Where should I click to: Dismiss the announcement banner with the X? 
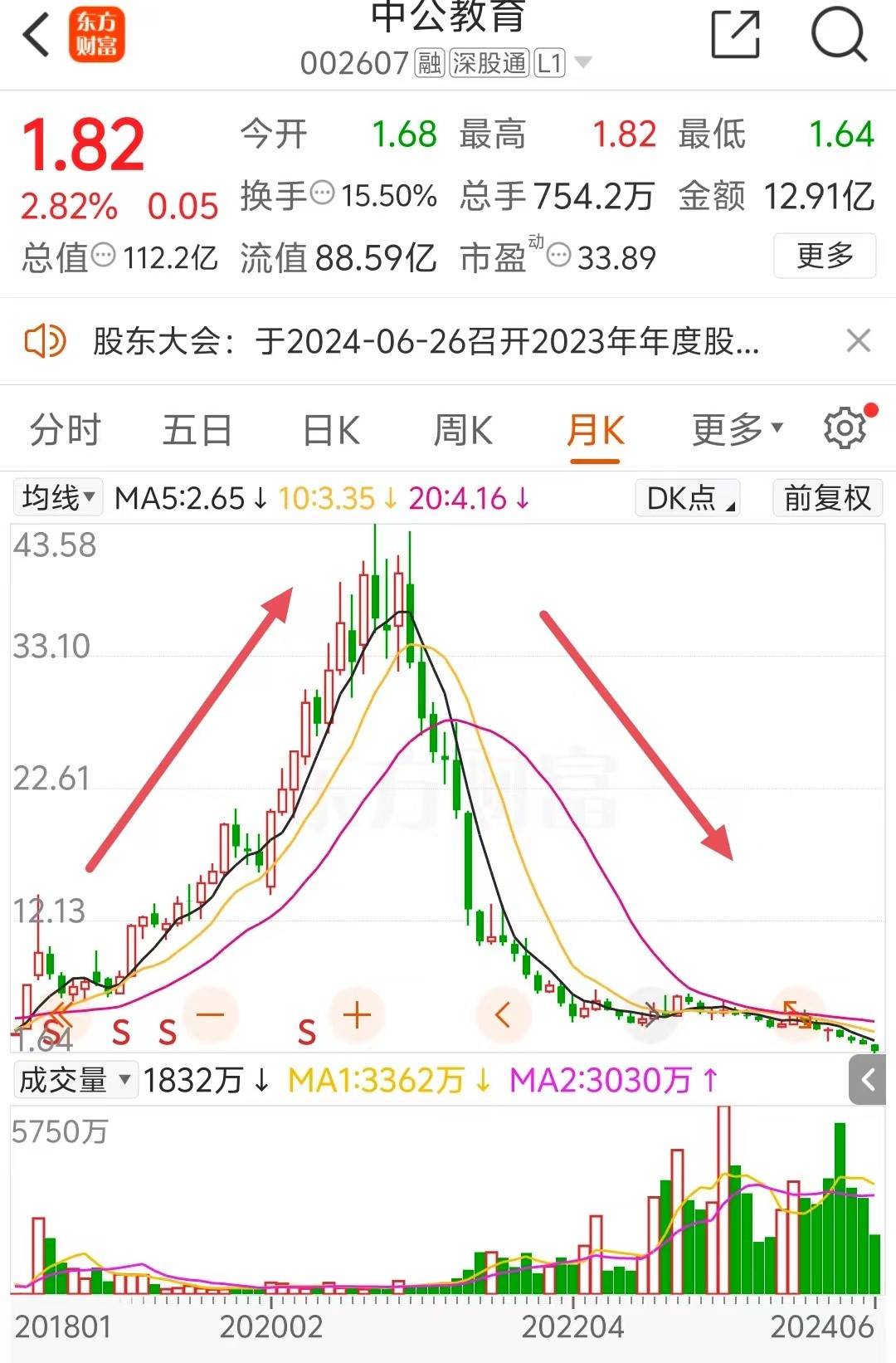(859, 341)
